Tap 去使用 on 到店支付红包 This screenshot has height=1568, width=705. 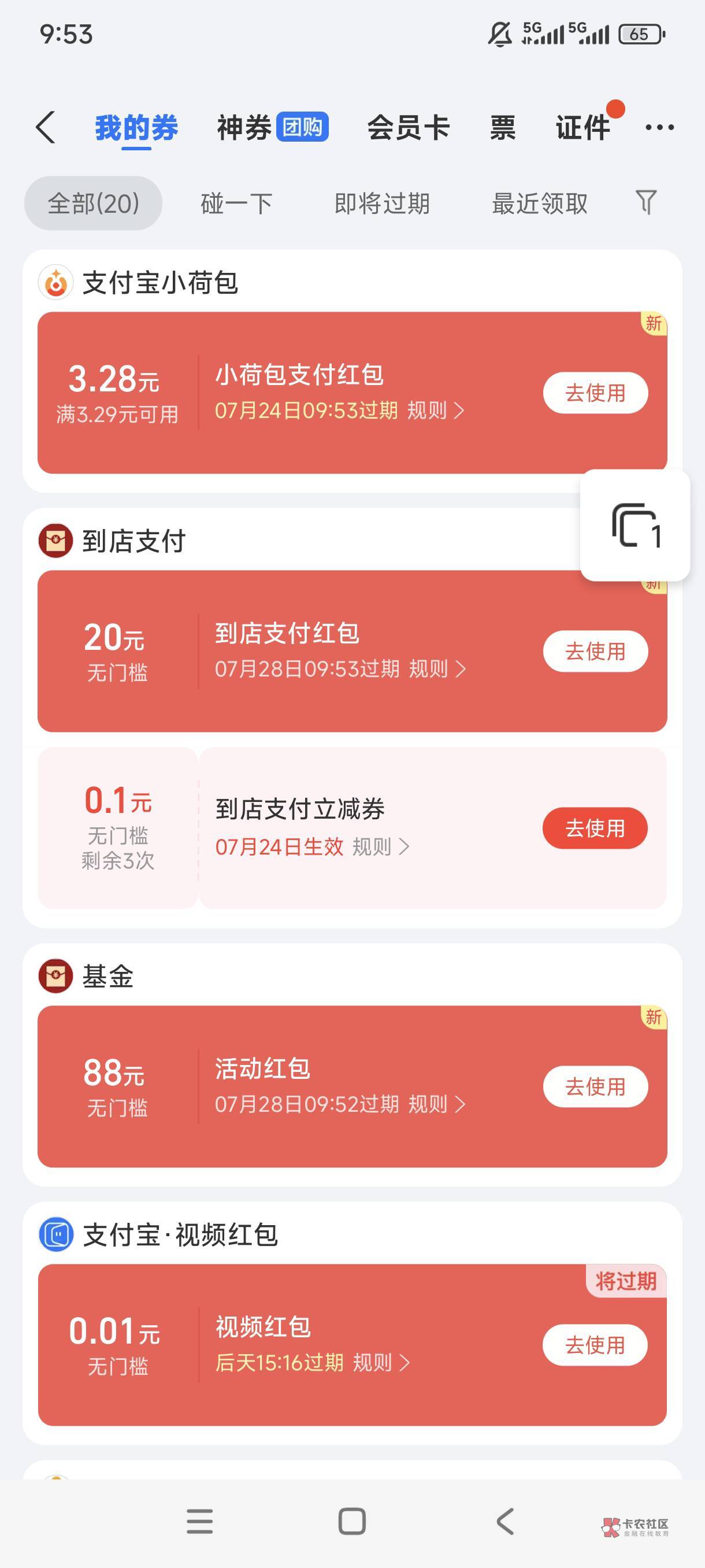595,651
